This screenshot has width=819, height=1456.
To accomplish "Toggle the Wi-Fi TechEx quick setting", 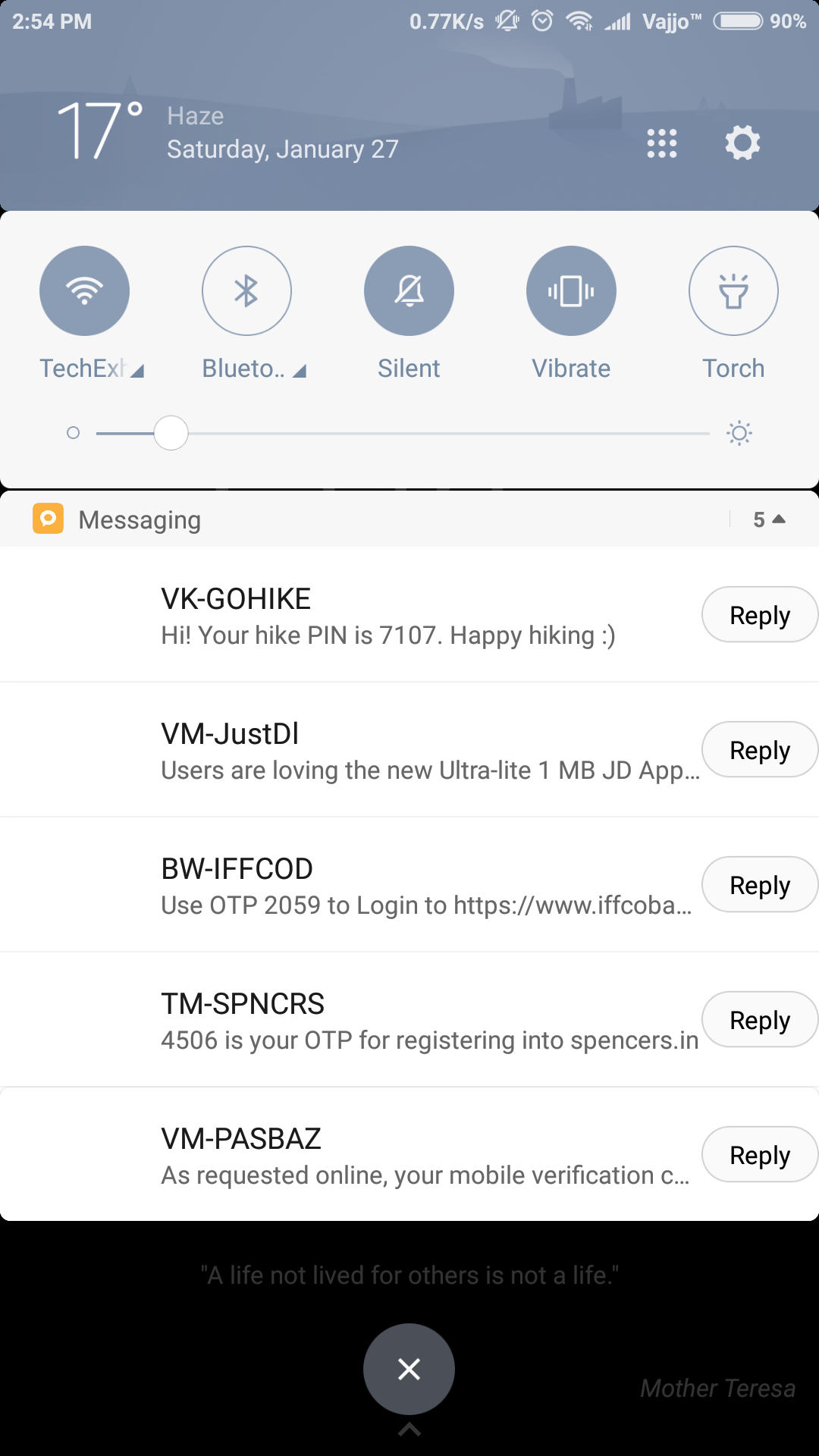I will (84, 290).
